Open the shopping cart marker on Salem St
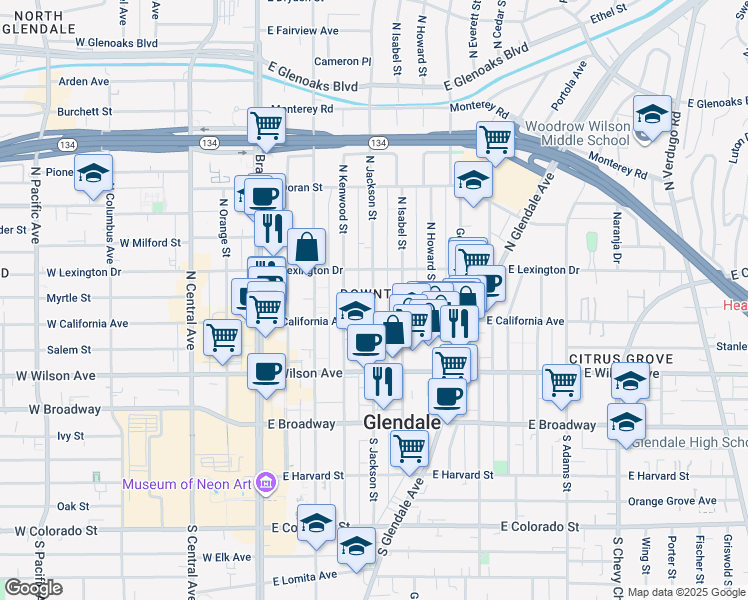 222,339
